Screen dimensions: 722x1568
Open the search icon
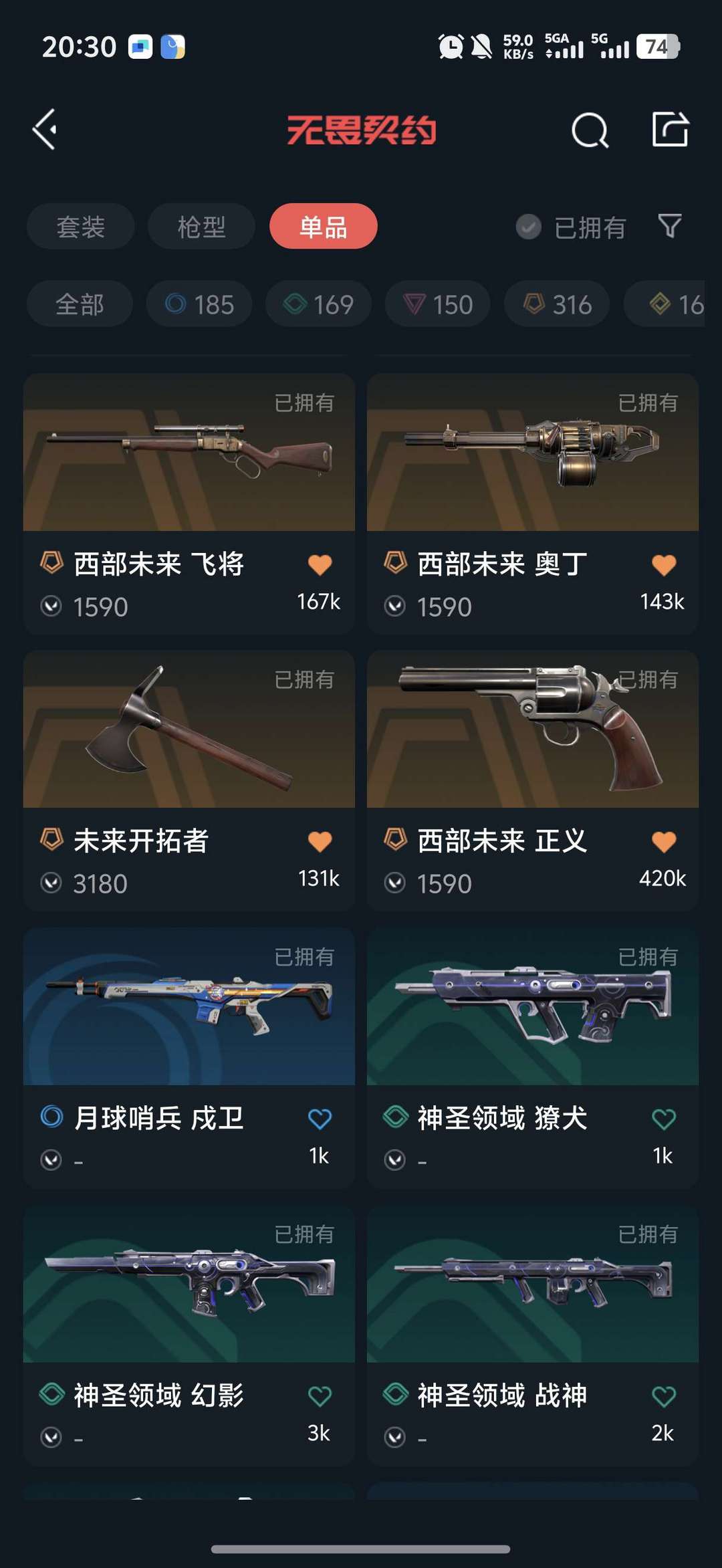[x=590, y=130]
